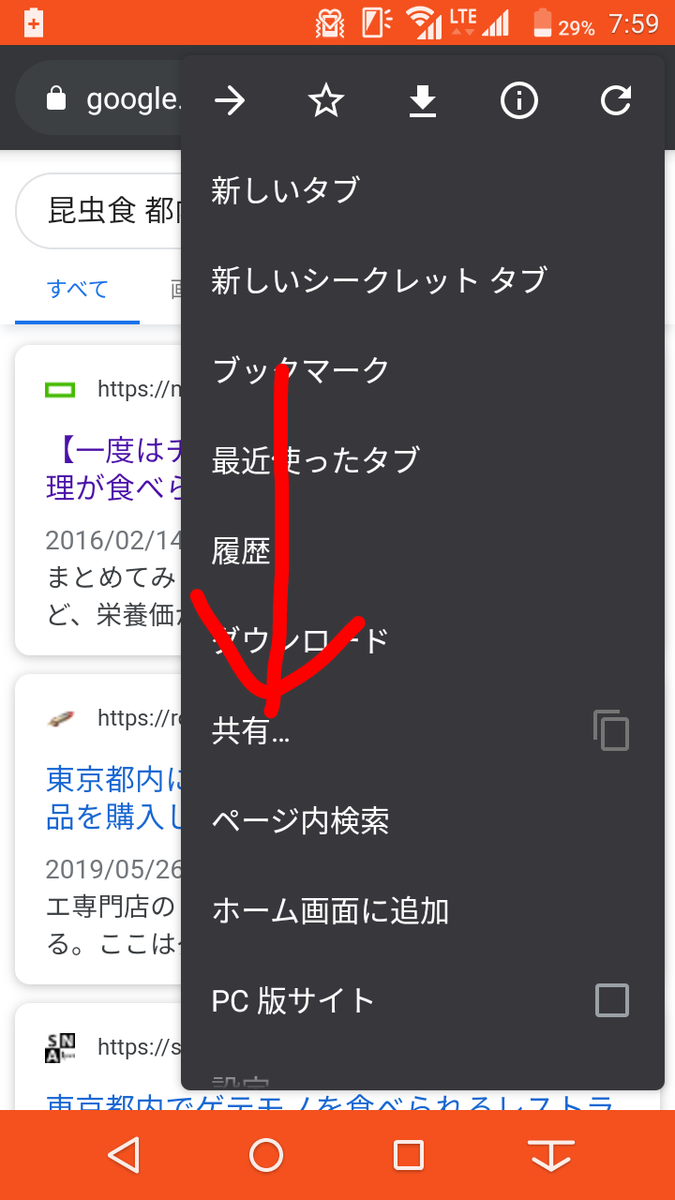
Task: Download the page with the download icon
Action: coord(423,100)
